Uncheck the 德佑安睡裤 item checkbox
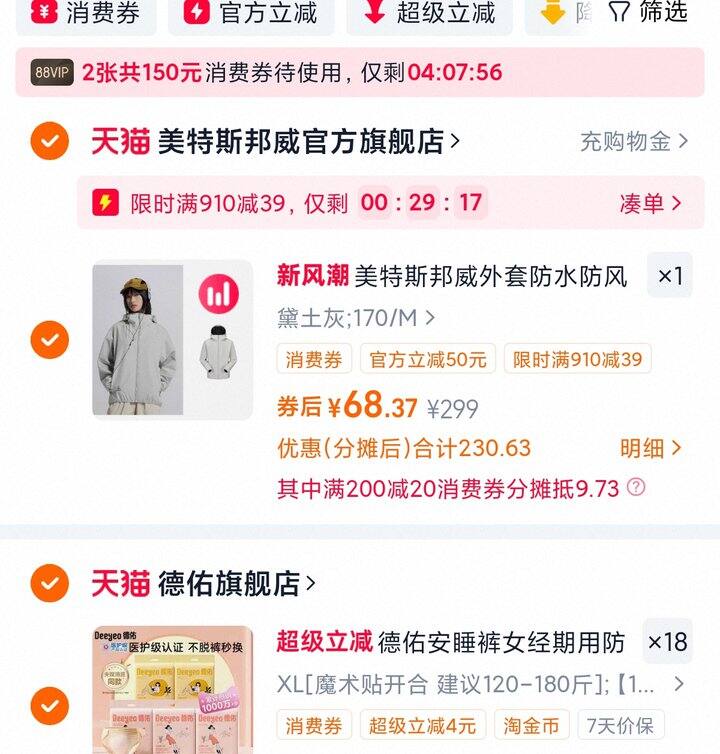This screenshot has height=754, width=720. point(49,706)
